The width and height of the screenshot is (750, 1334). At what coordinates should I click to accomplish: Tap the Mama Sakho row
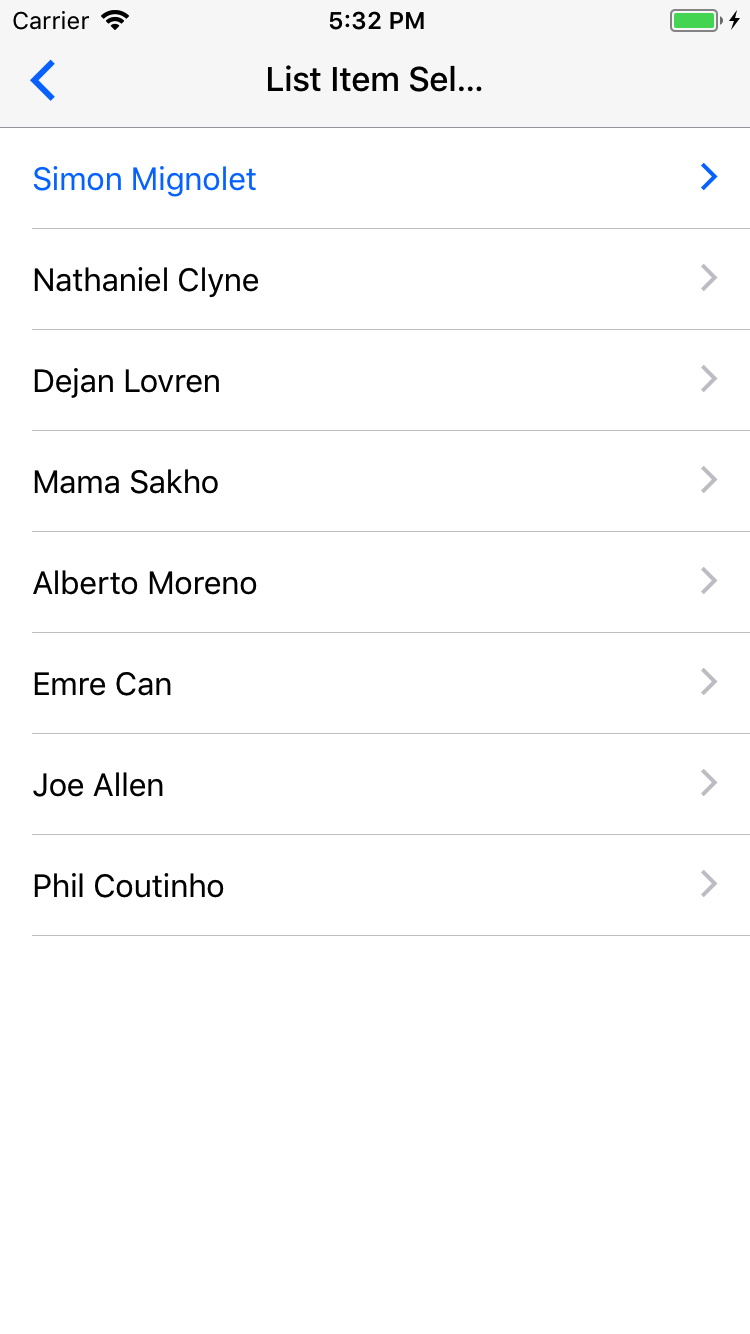pos(375,482)
